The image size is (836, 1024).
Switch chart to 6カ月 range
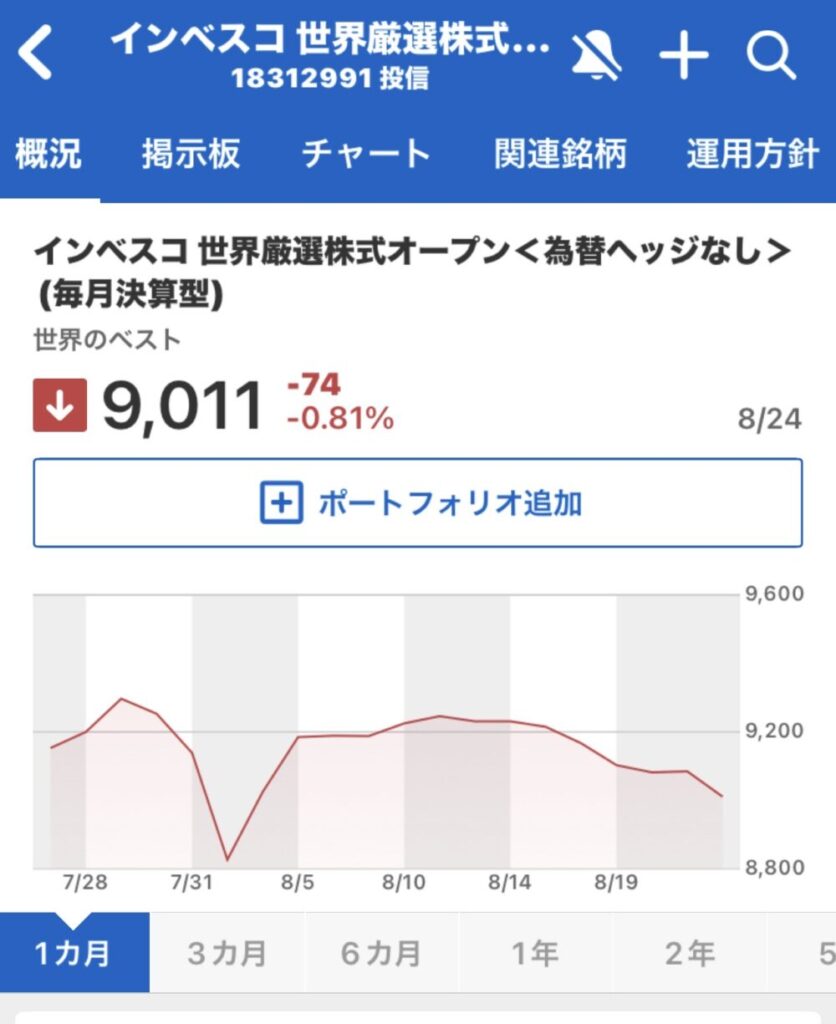[x=381, y=953]
